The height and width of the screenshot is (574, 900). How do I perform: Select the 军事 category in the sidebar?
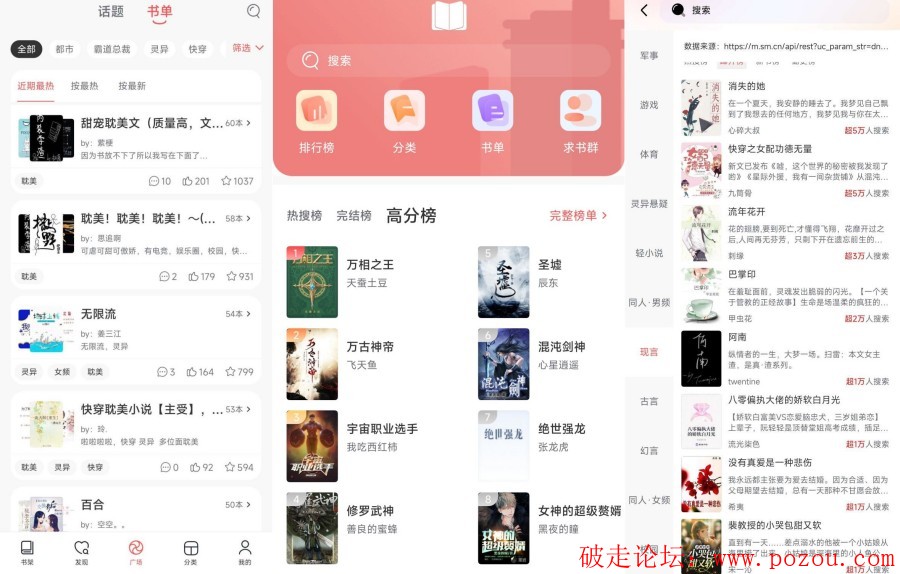click(649, 56)
